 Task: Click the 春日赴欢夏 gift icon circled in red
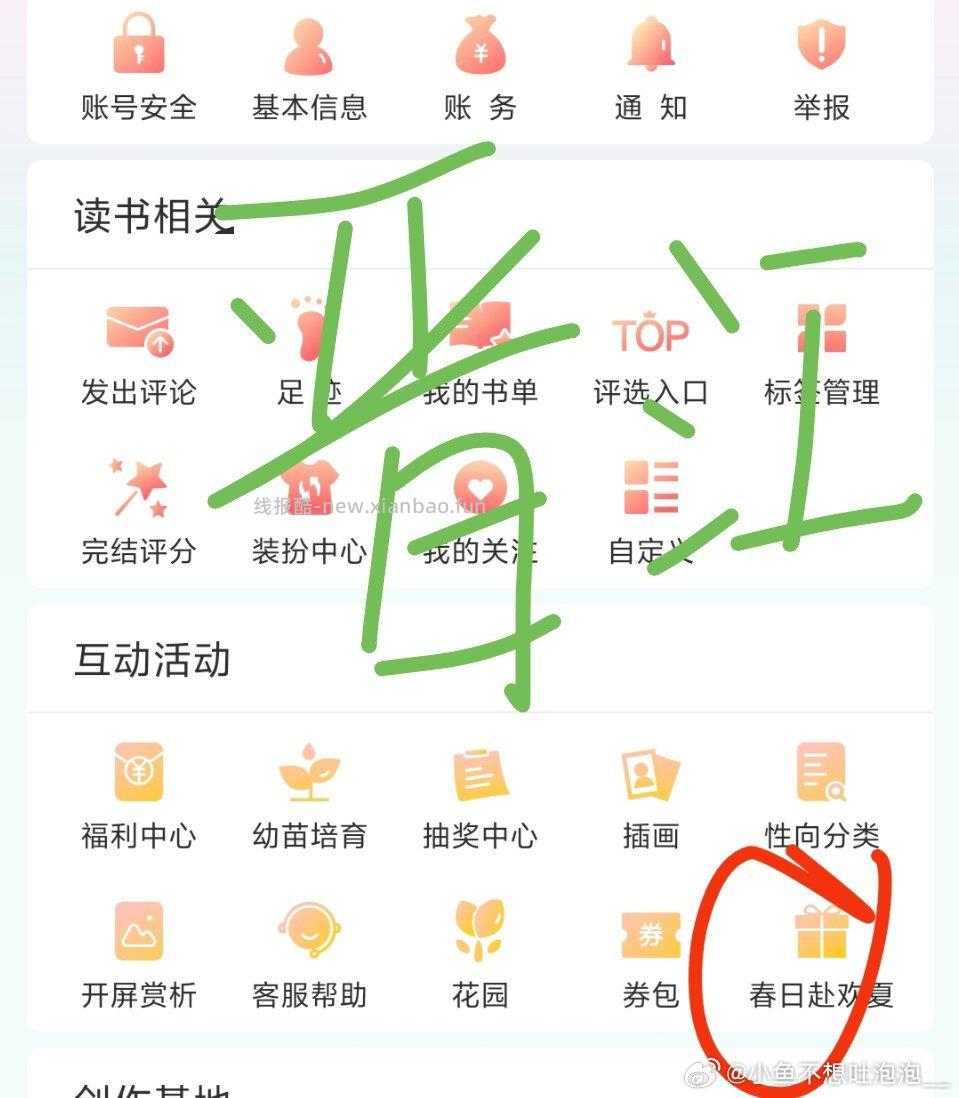[x=820, y=933]
